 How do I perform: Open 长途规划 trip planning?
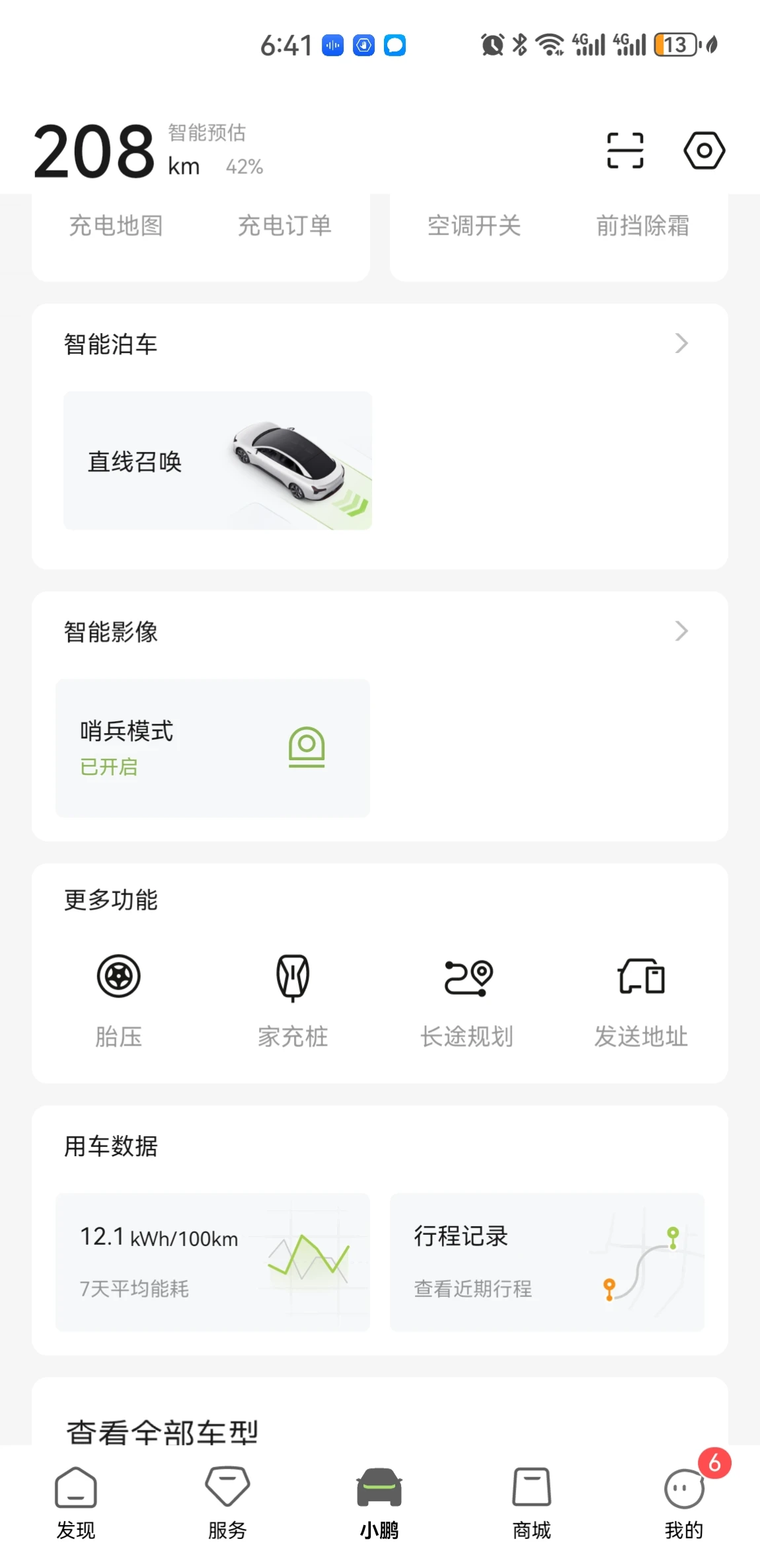[x=467, y=1000]
